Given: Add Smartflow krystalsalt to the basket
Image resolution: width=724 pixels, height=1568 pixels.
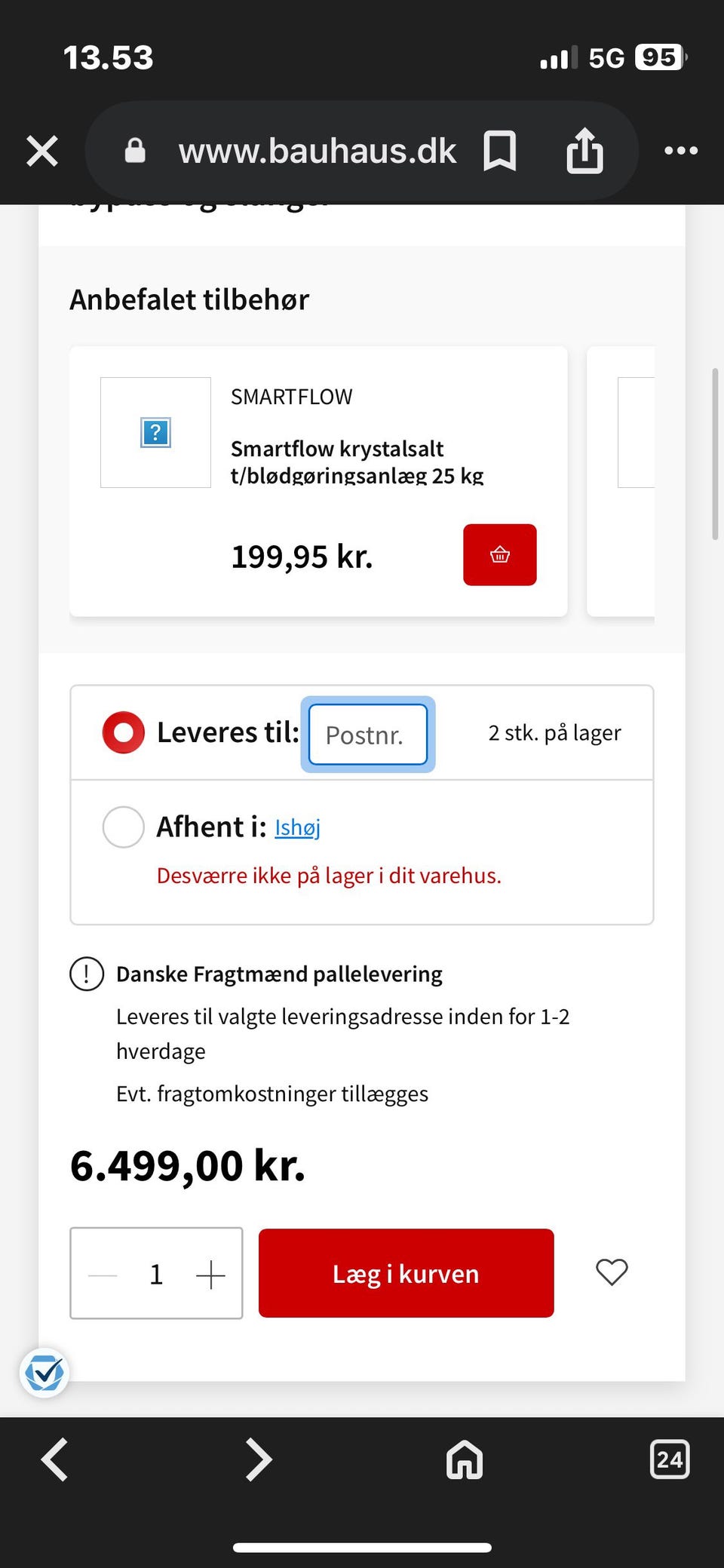Looking at the screenshot, I should [x=499, y=555].
